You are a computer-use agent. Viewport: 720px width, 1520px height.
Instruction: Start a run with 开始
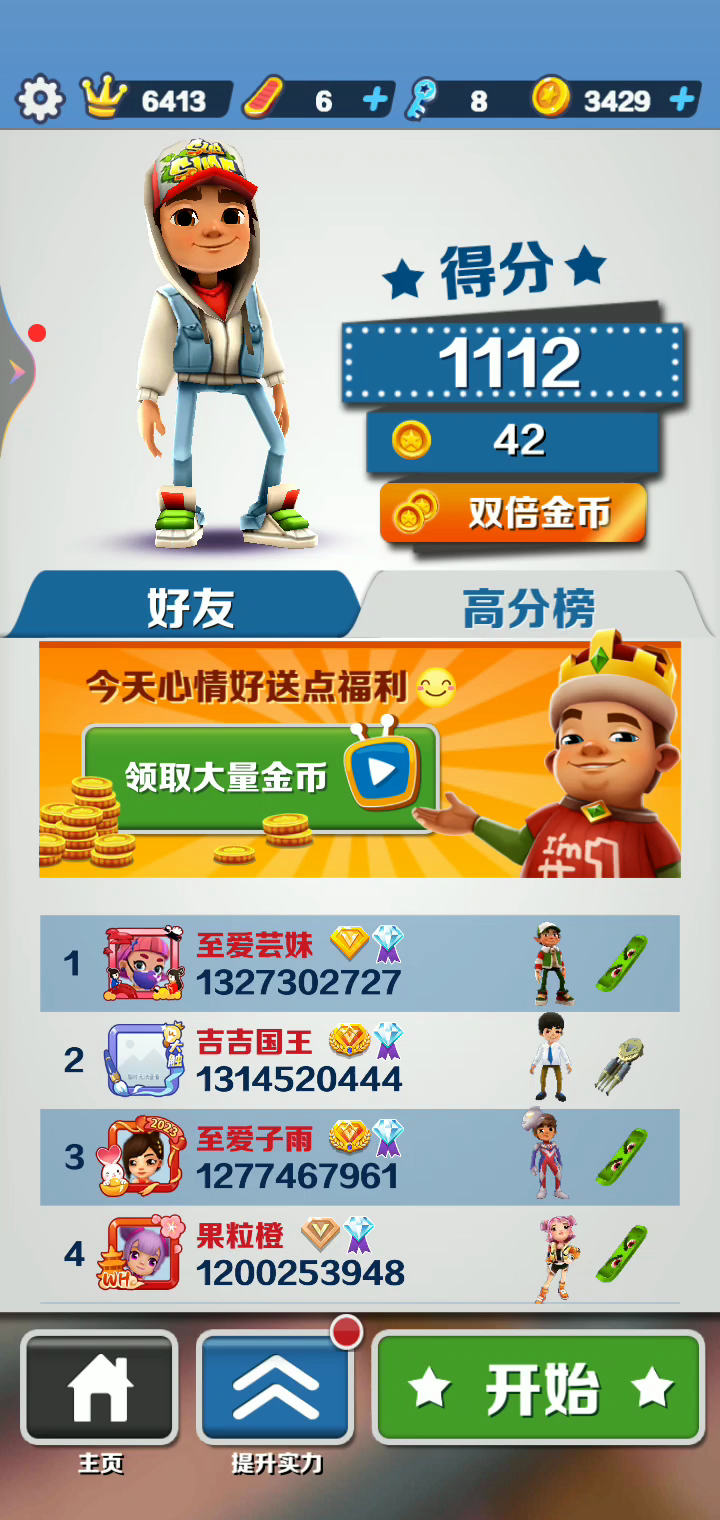point(540,1388)
